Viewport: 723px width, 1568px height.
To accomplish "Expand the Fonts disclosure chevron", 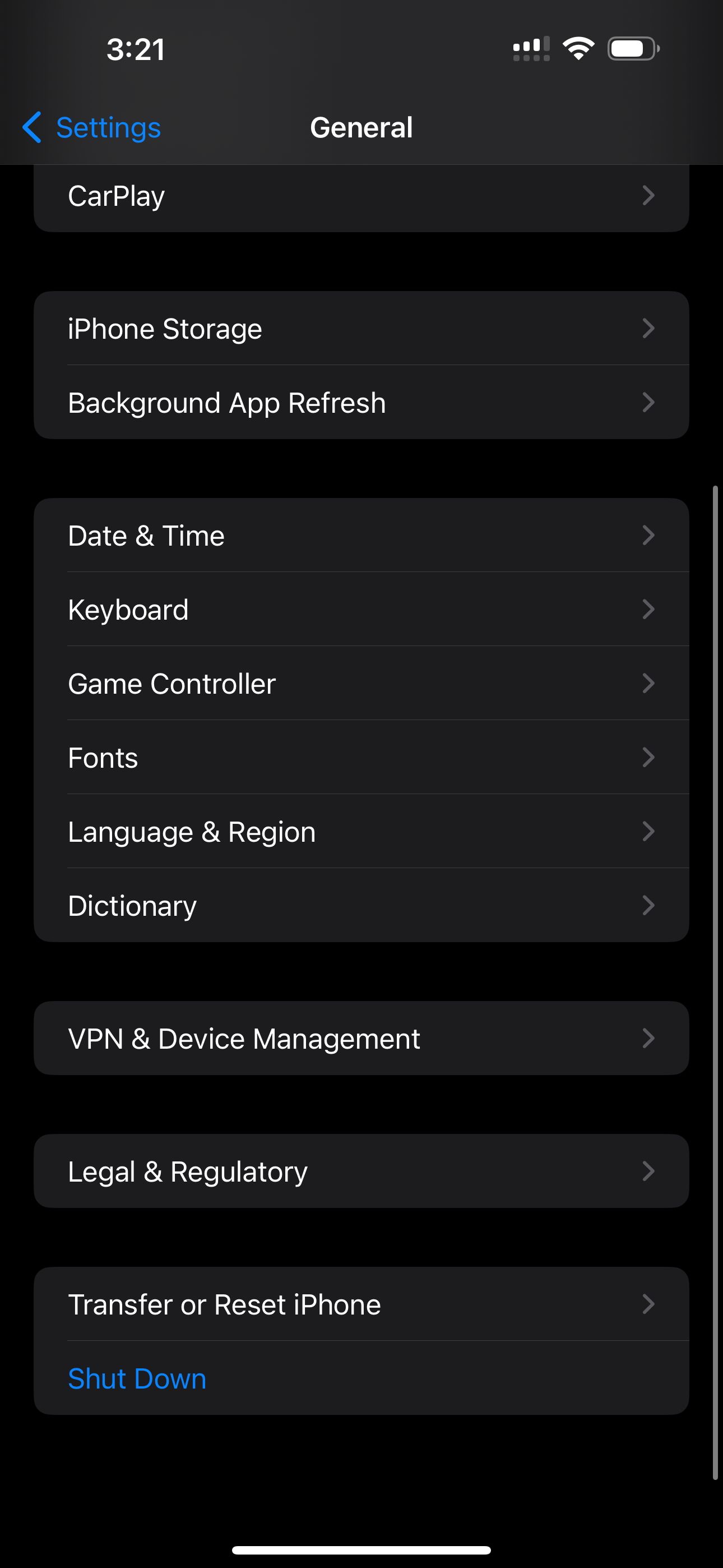I will click(650, 757).
